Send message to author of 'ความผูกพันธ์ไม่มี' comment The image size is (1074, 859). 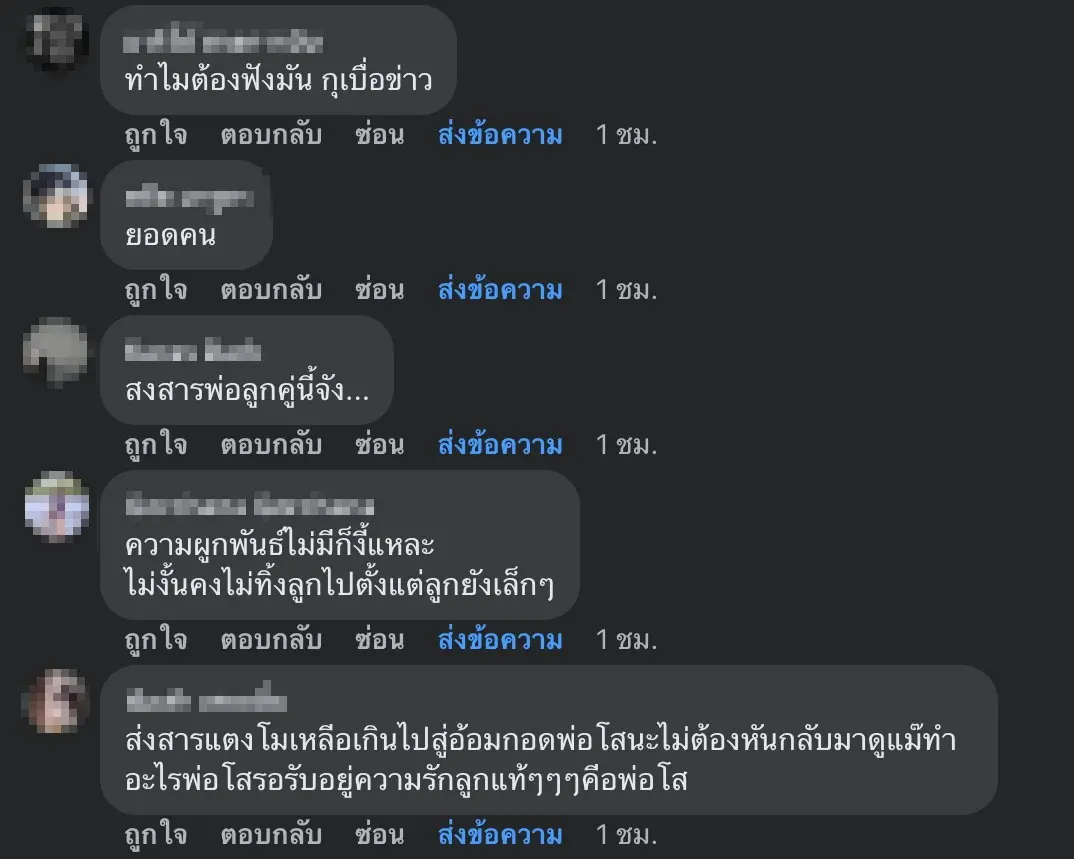tap(500, 640)
